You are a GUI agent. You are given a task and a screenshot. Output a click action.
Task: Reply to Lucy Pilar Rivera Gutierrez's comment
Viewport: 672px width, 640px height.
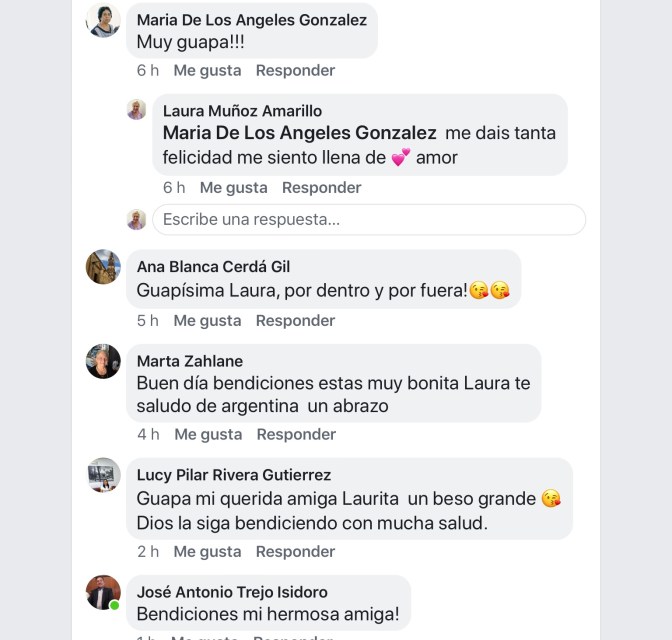pyautogui.click(x=295, y=551)
